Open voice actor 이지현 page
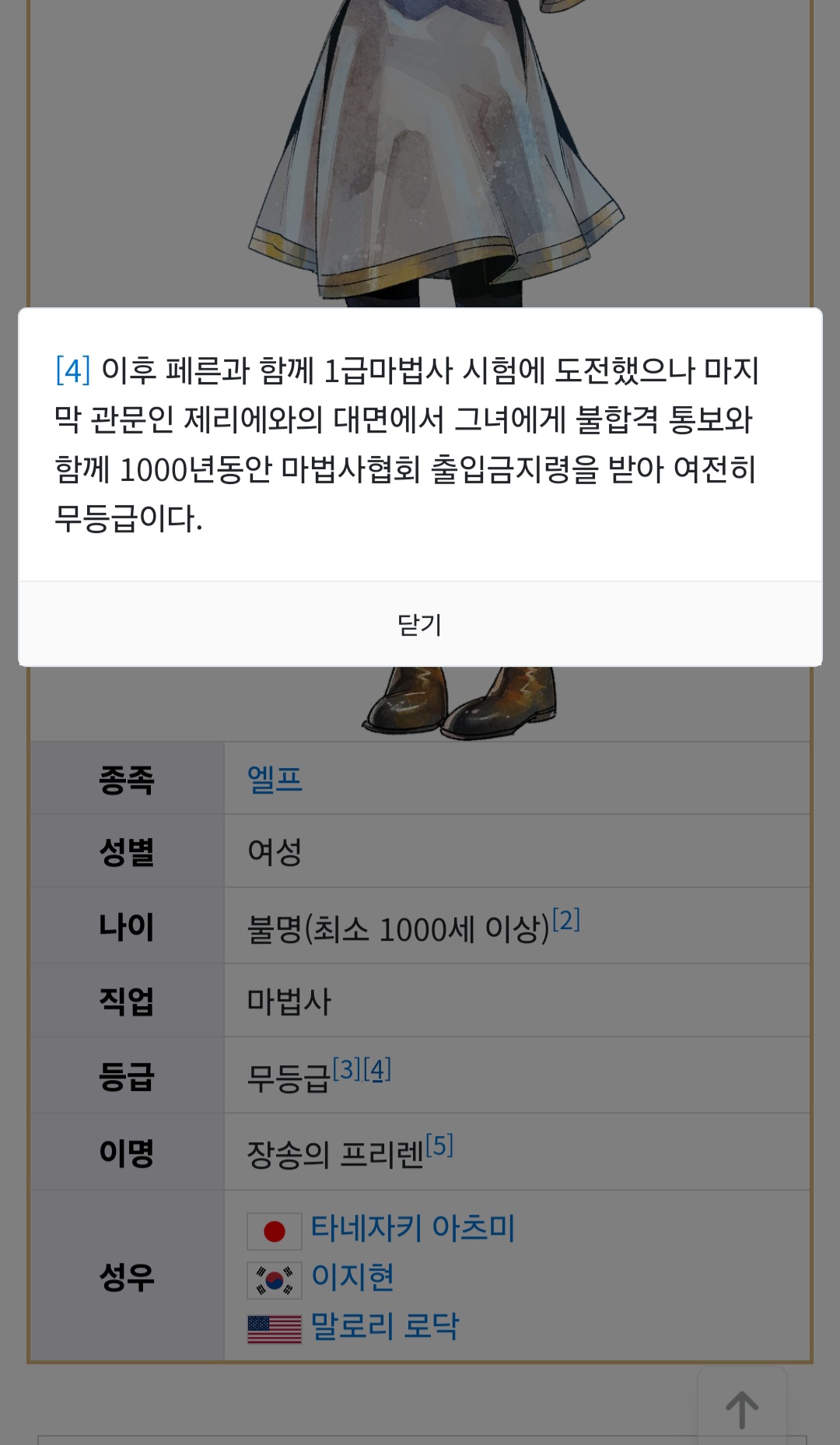 (x=352, y=1278)
